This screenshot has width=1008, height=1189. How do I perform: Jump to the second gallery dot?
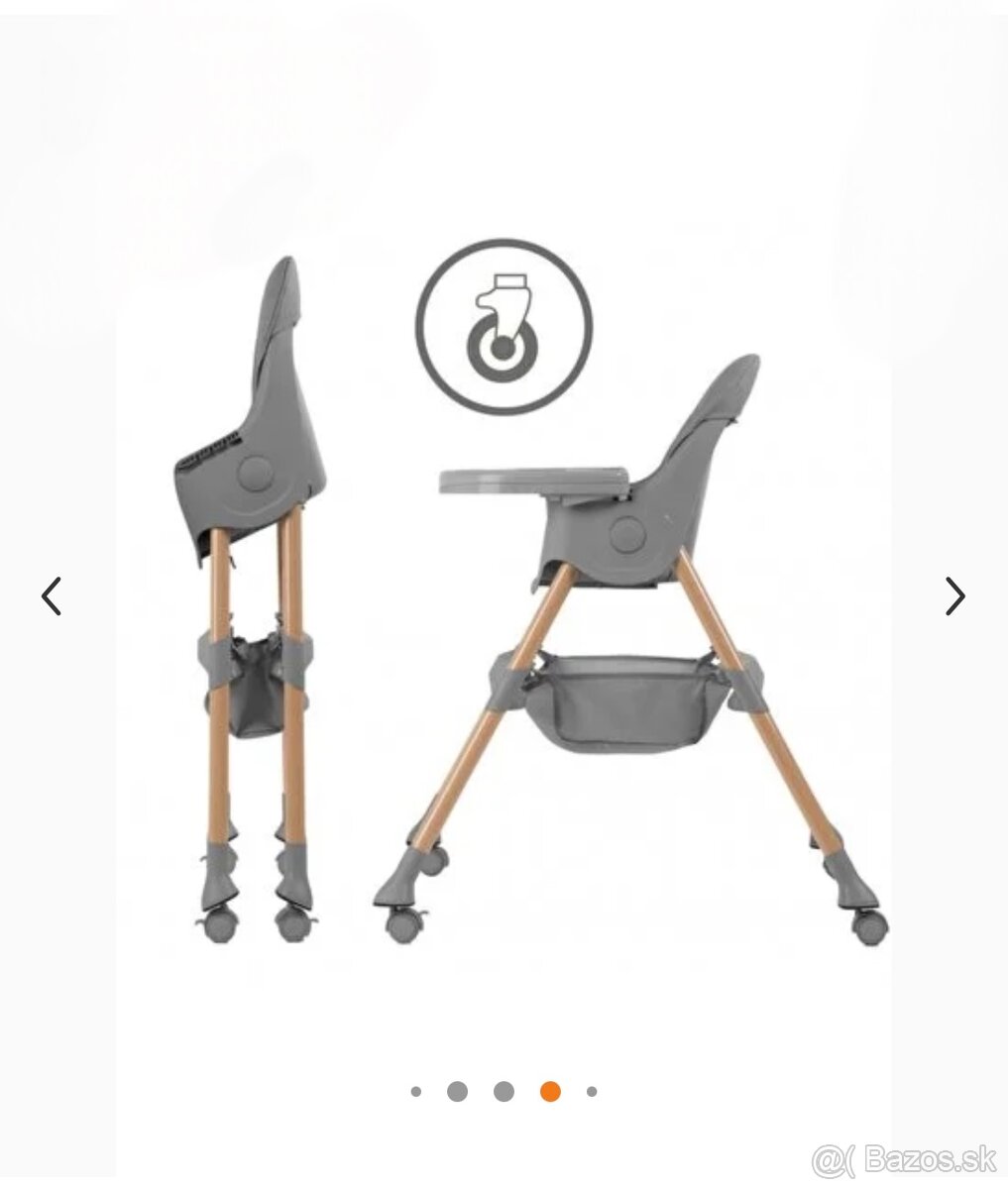pyautogui.click(x=457, y=1091)
